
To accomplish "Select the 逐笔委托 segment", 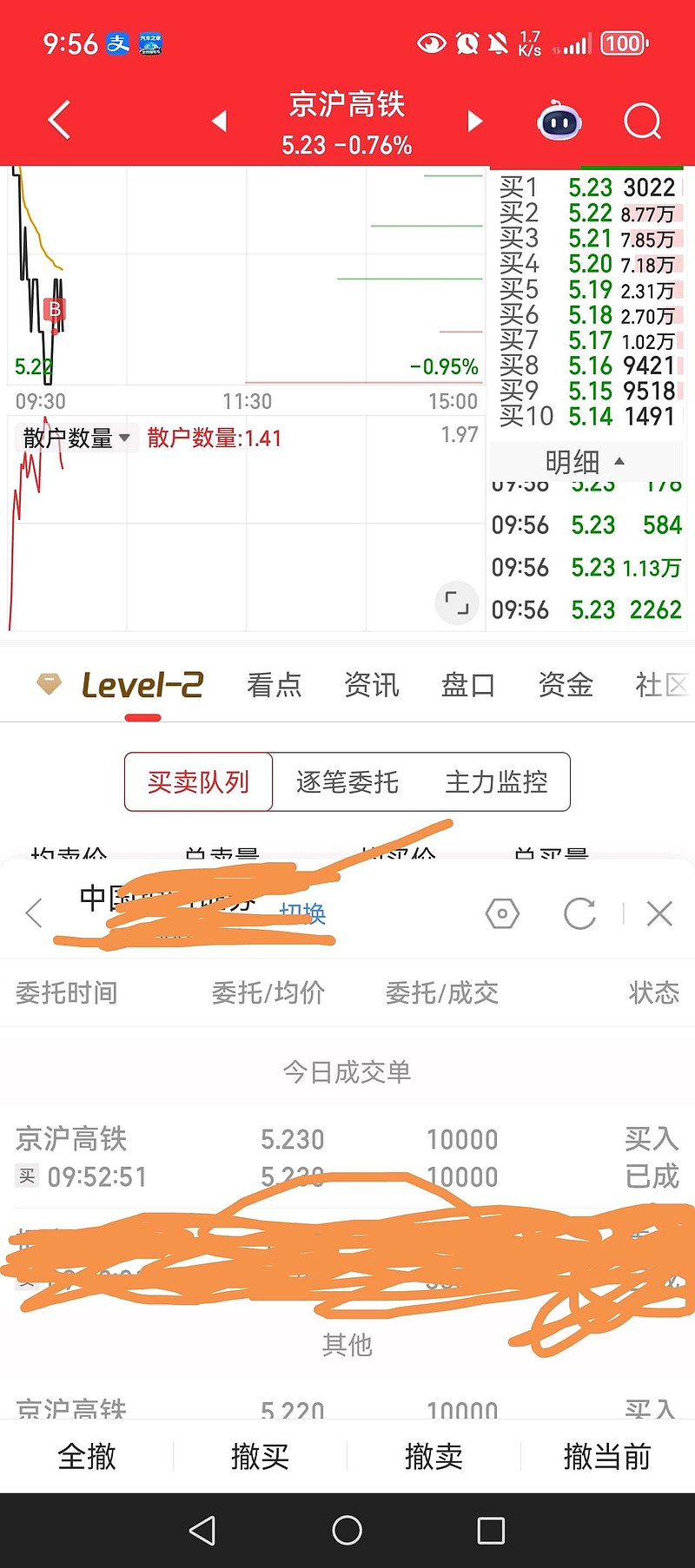I will click(x=347, y=782).
